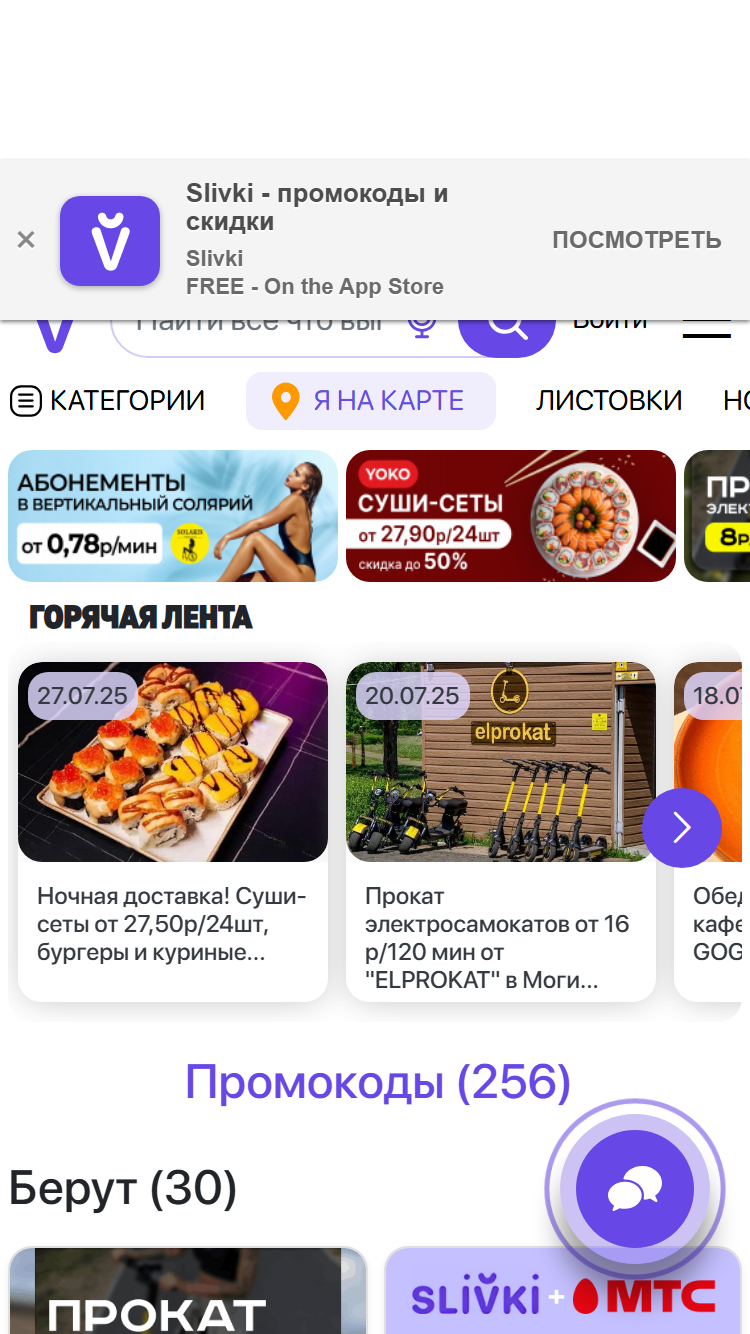
Task: Show next hot feed items
Action: pos(682,828)
